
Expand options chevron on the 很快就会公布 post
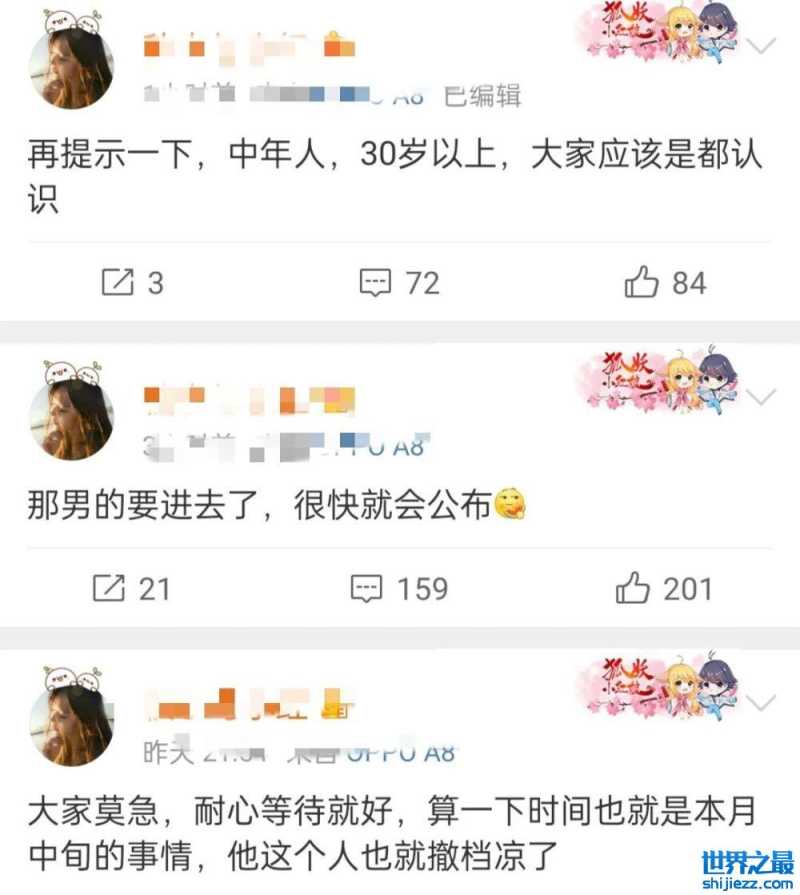(x=762, y=397)
